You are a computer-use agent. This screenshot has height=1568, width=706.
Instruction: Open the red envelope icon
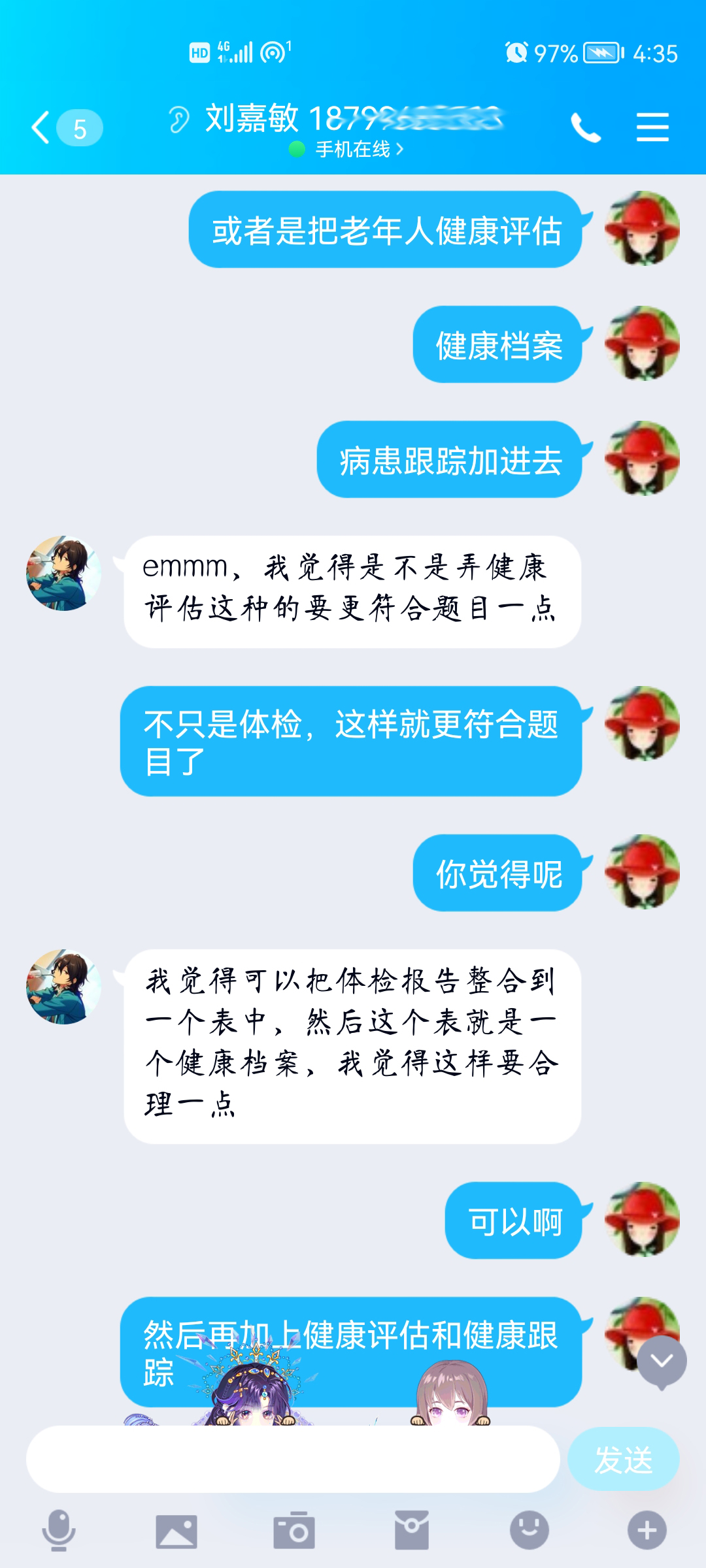[x=412, y=1530]
